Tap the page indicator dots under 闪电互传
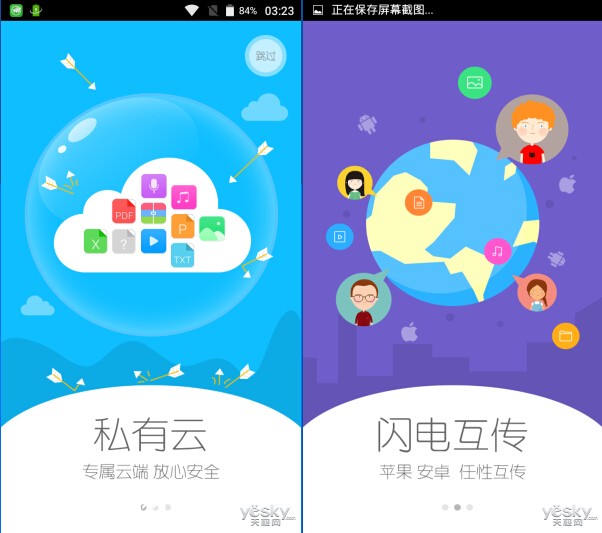This screenshot has width=602, height=533. click(457, 507)
